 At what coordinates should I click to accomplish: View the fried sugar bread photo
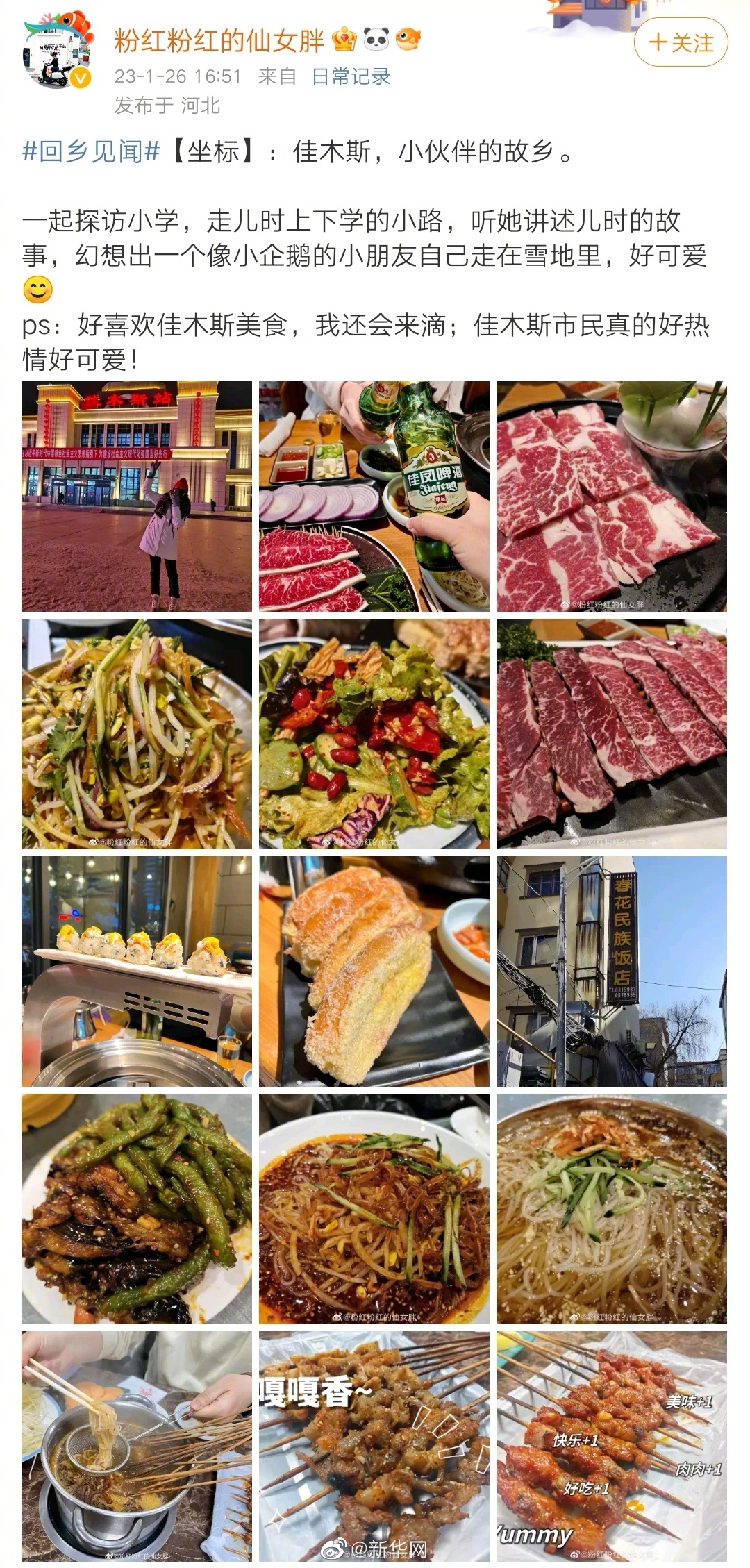(x=374, y=971)
